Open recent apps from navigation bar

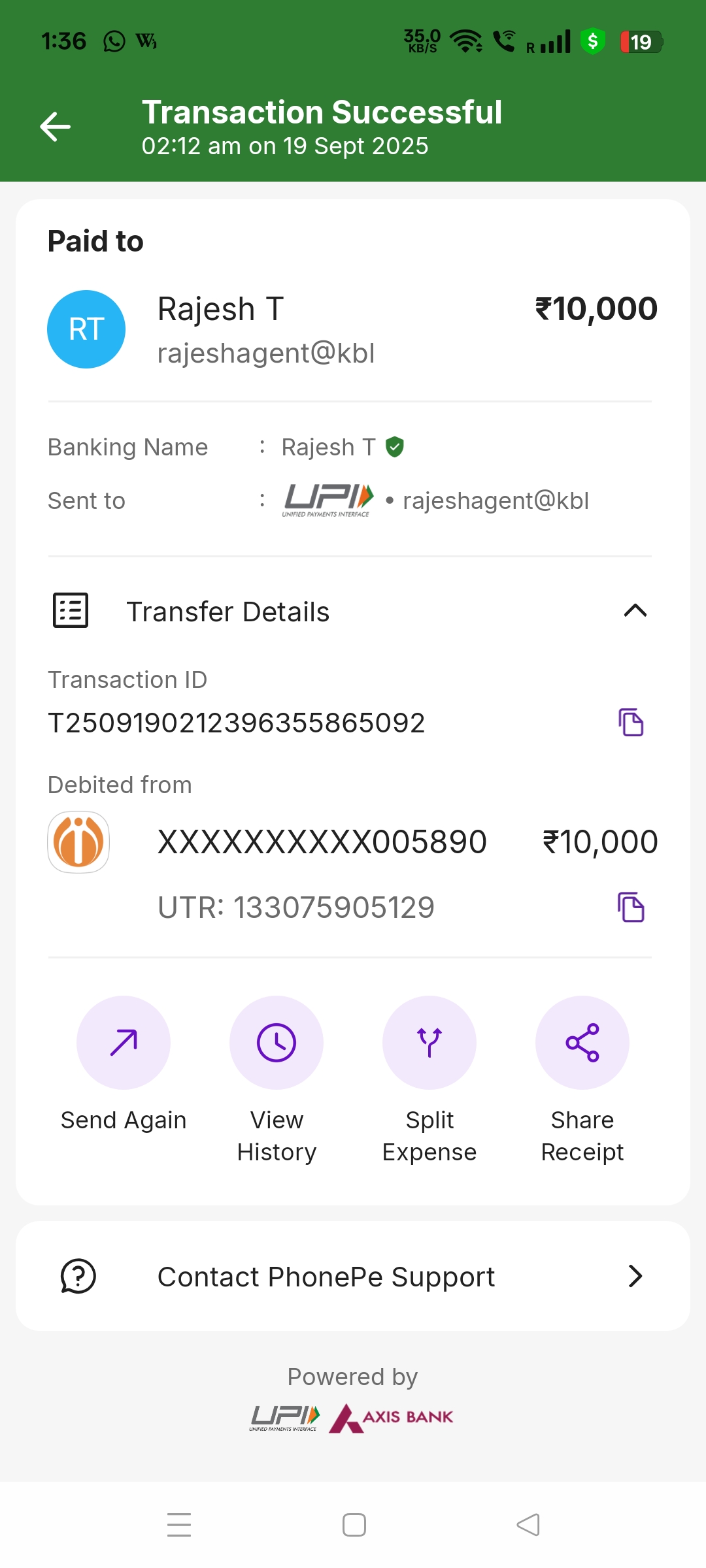coord(179,1525)
